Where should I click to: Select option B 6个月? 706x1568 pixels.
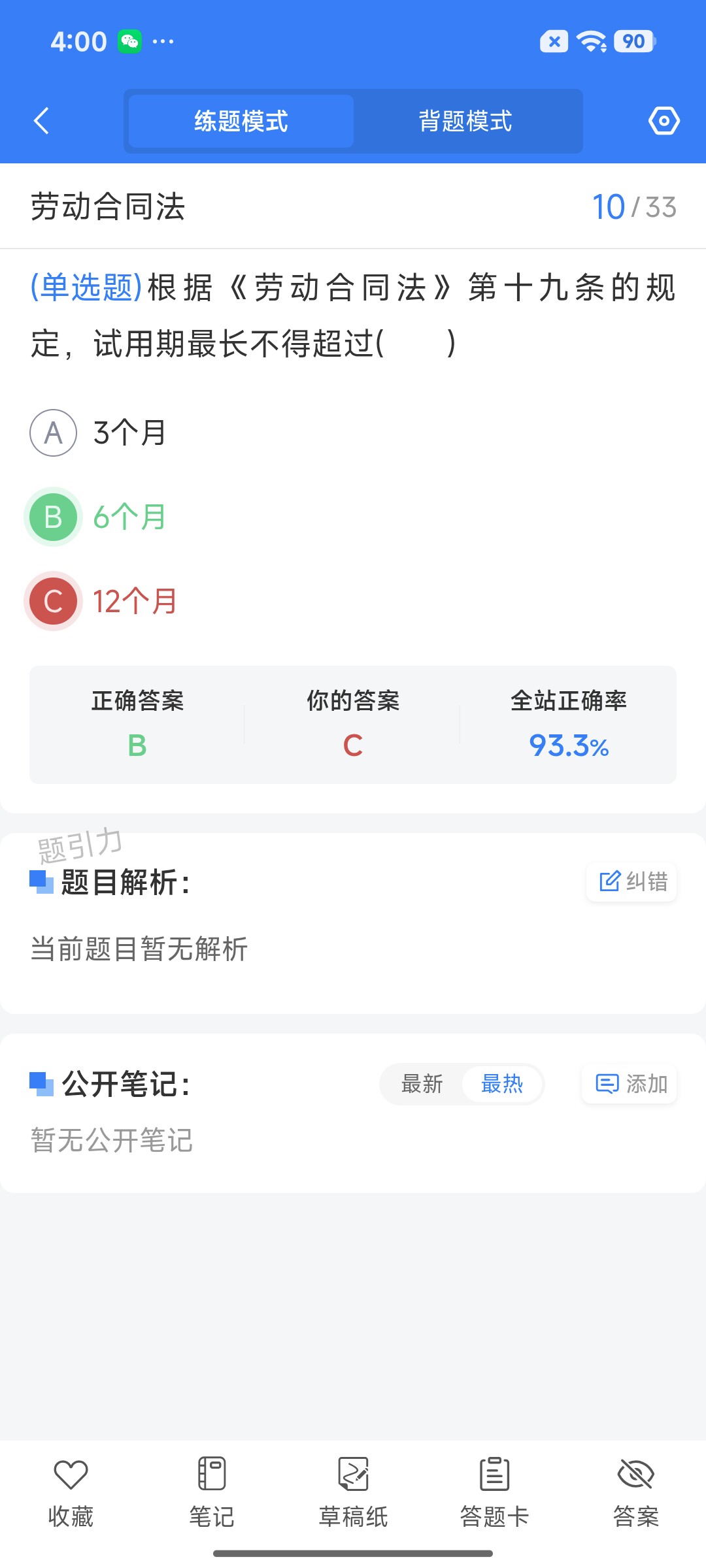click(x=97, y=517)
